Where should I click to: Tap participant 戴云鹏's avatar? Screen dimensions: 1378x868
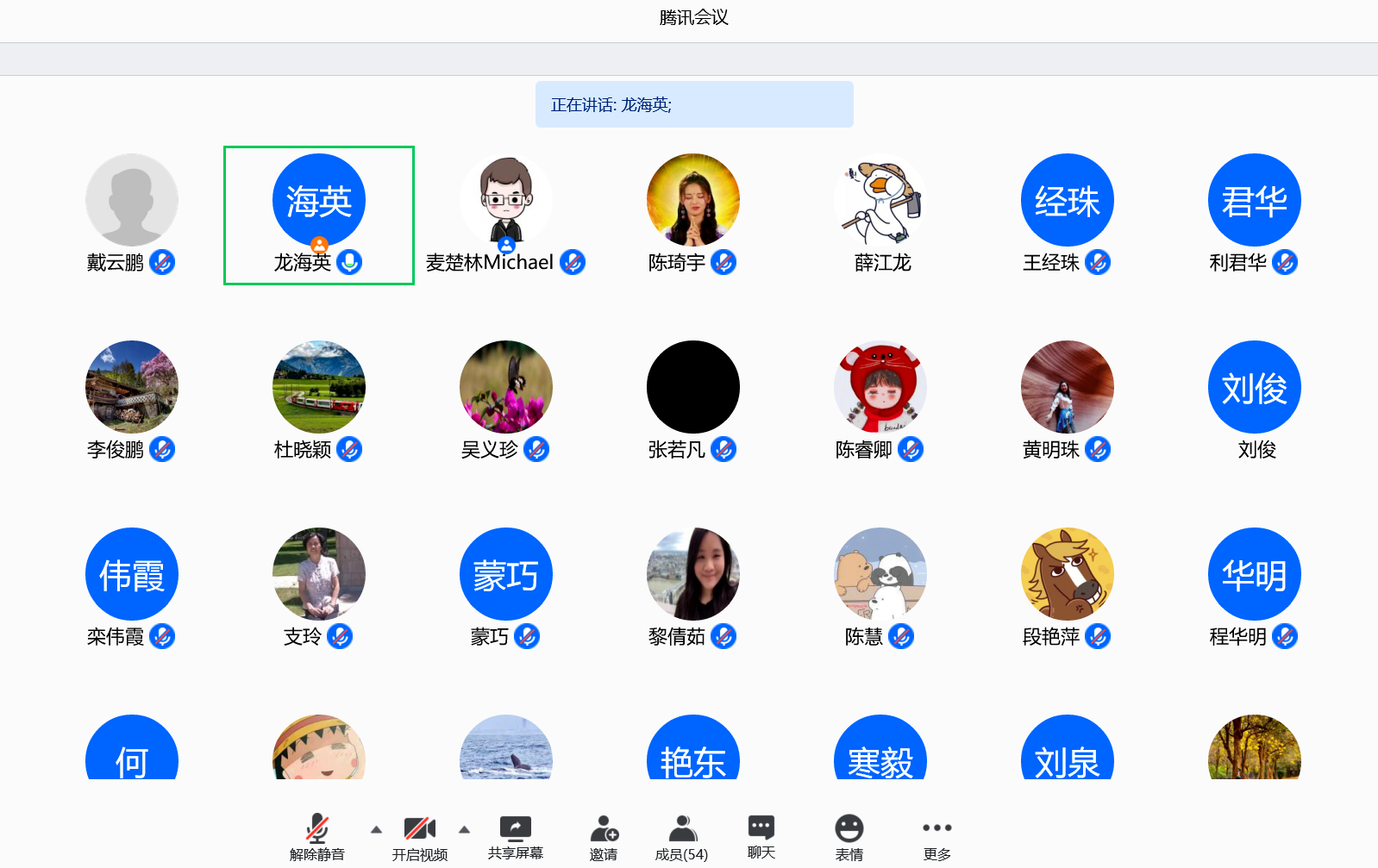(132, 201)
